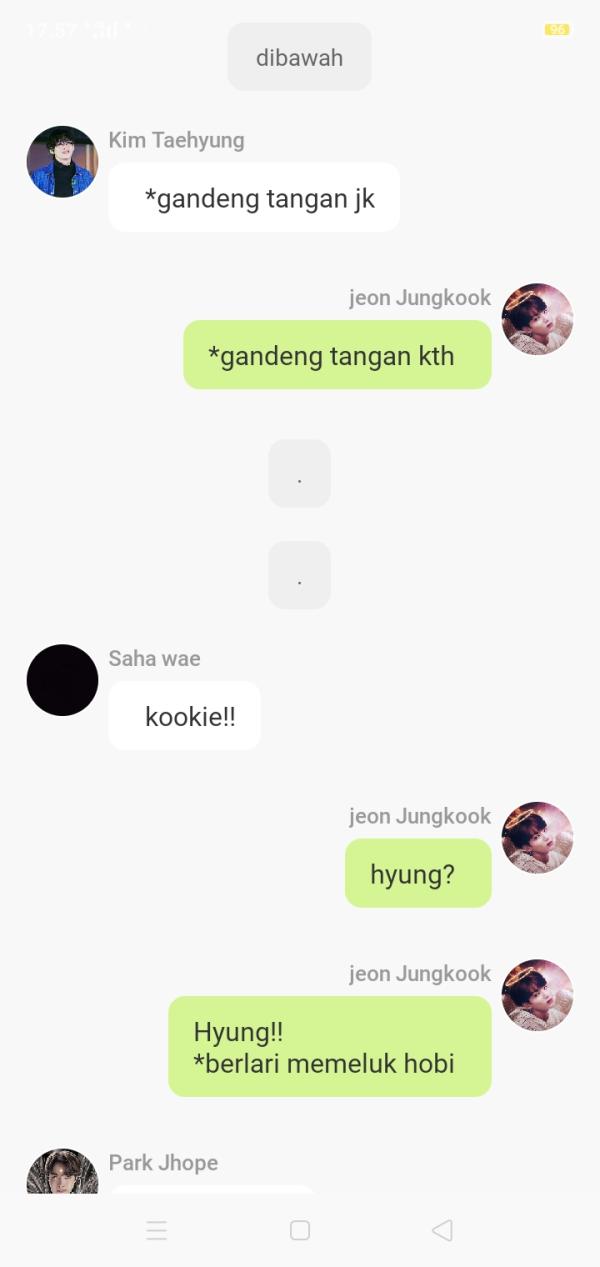Go back using the system back button
Image resolution: width=600 pixels, height=1267 pixels.
tap(442, 1230)
